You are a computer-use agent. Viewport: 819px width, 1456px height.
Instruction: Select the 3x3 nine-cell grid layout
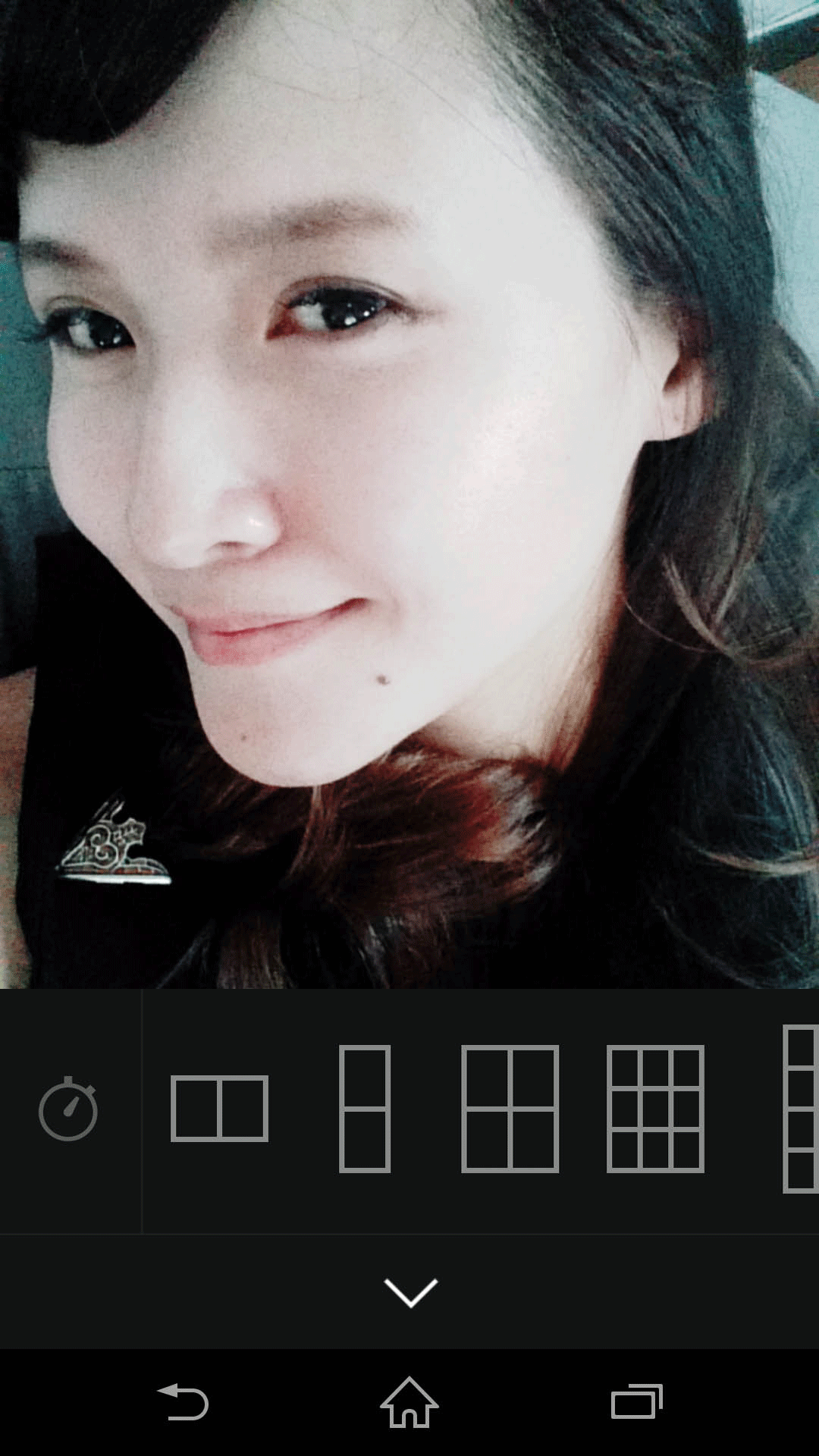[x=656, y=1109]
